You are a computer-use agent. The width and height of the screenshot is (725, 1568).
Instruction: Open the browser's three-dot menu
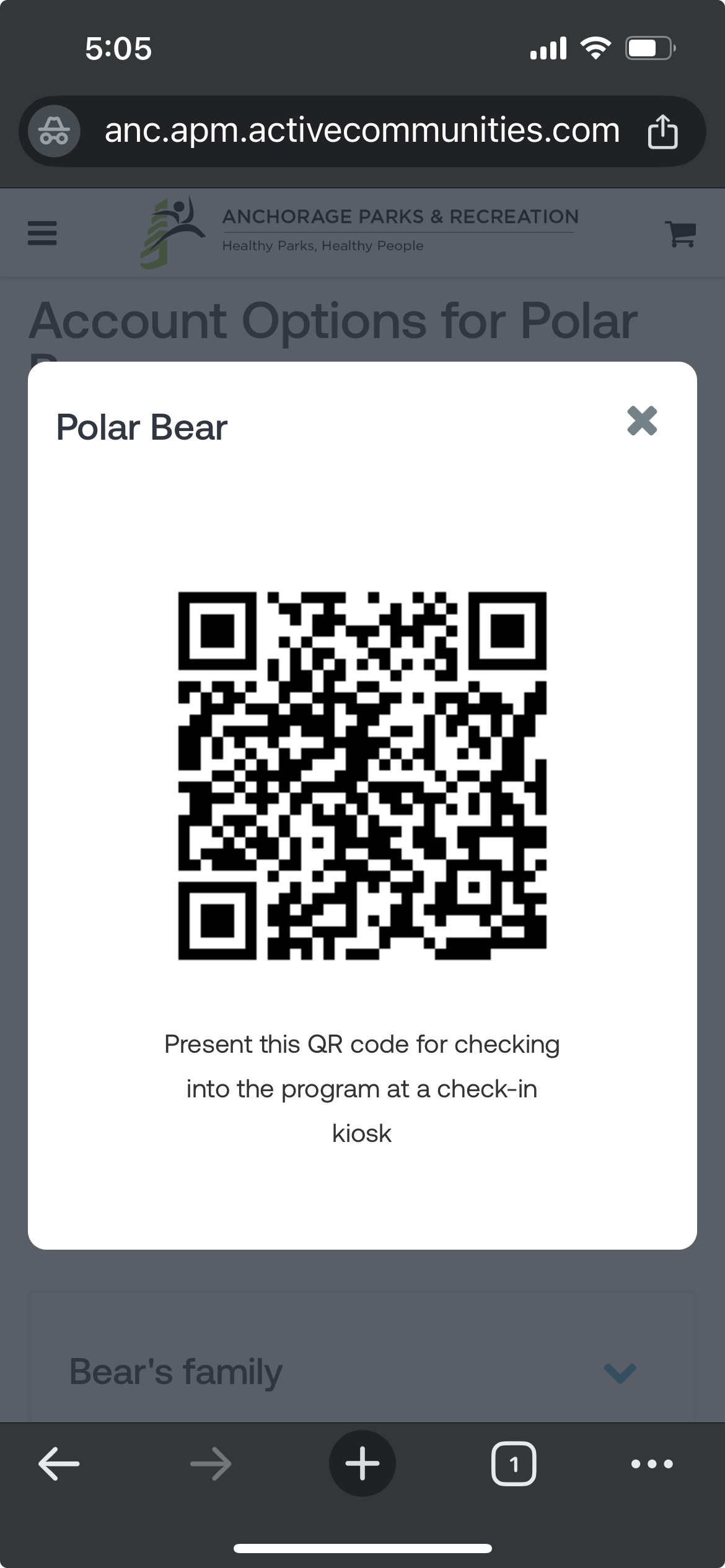pyautogui.click(x=652, y=1464)
